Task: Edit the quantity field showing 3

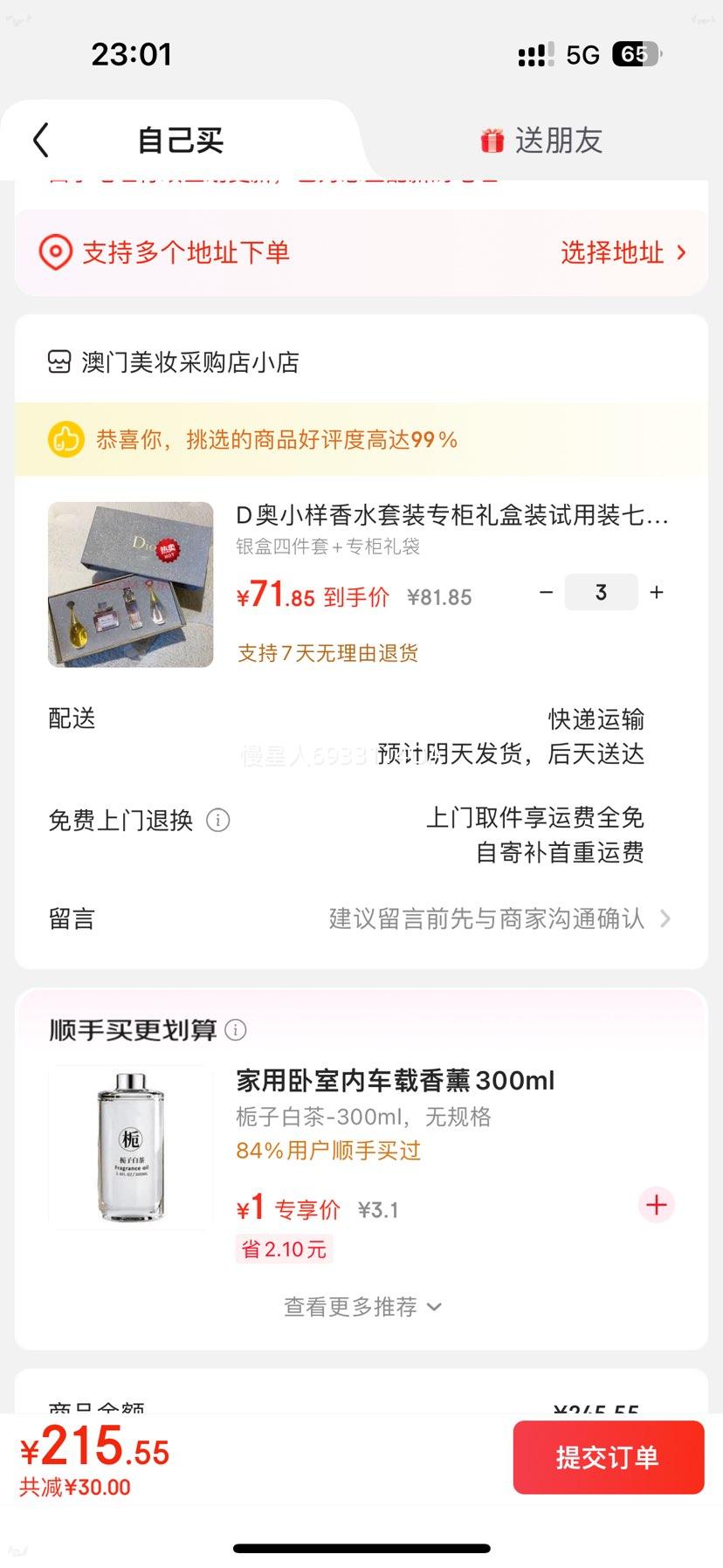Action: pos(601,593)
